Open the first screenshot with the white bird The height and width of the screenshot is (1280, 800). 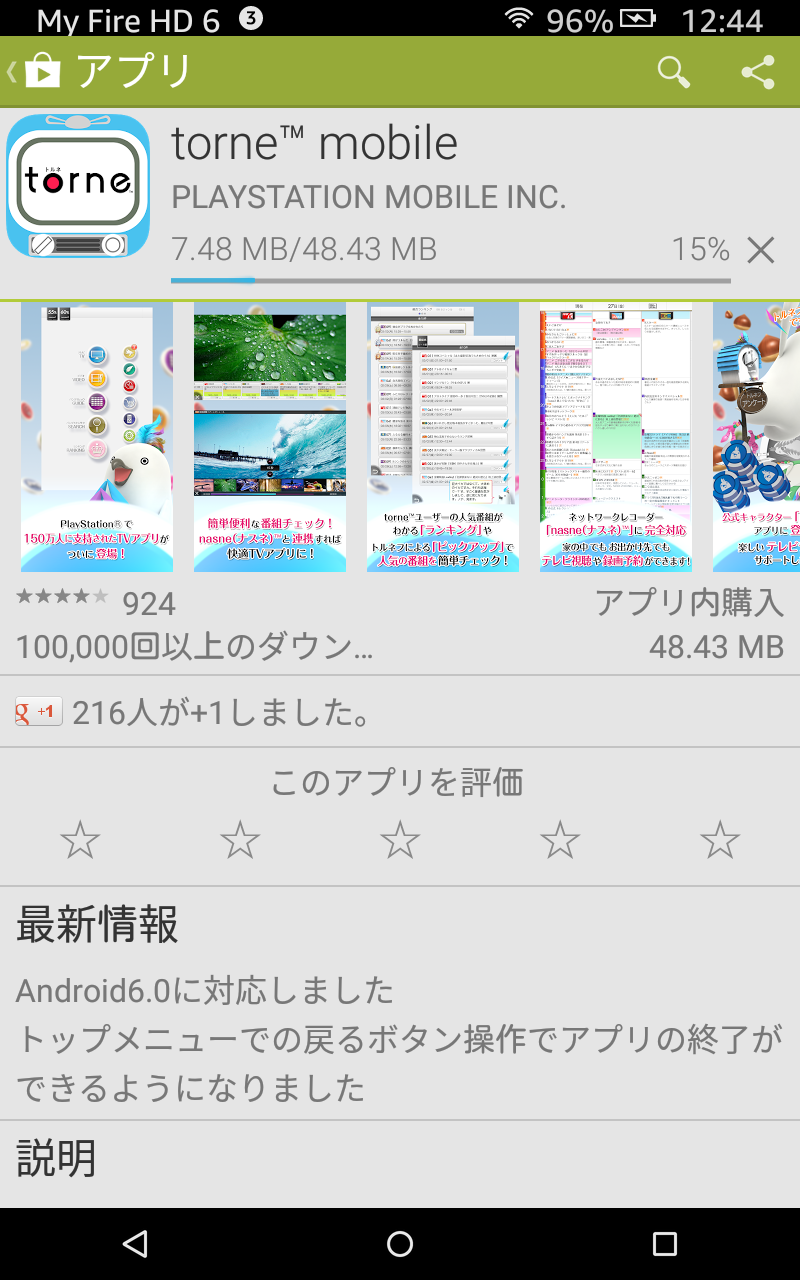(96, 438)
